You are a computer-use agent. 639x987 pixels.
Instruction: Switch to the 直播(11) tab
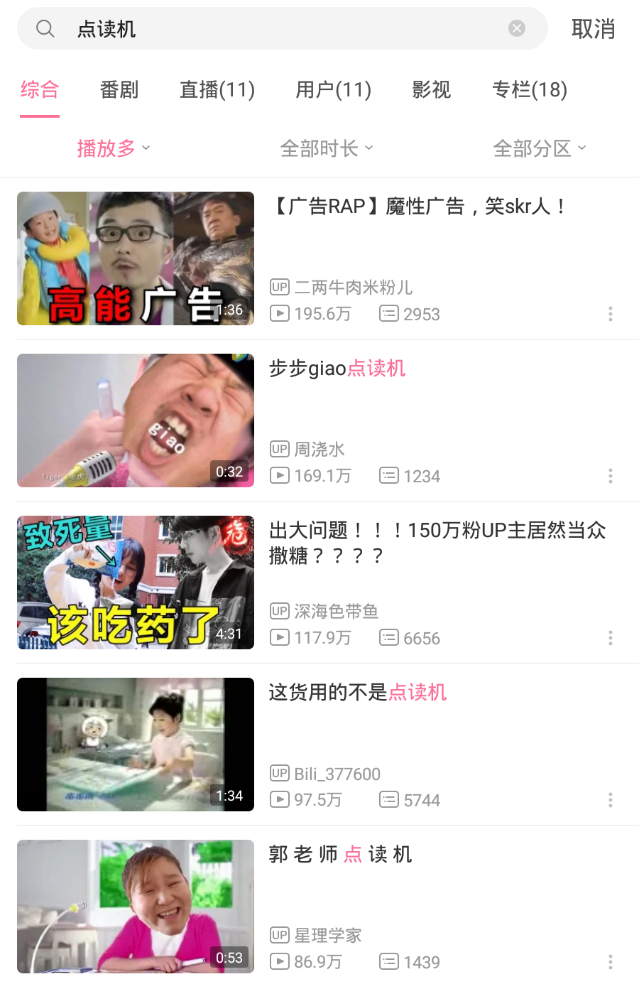point(217,90)
